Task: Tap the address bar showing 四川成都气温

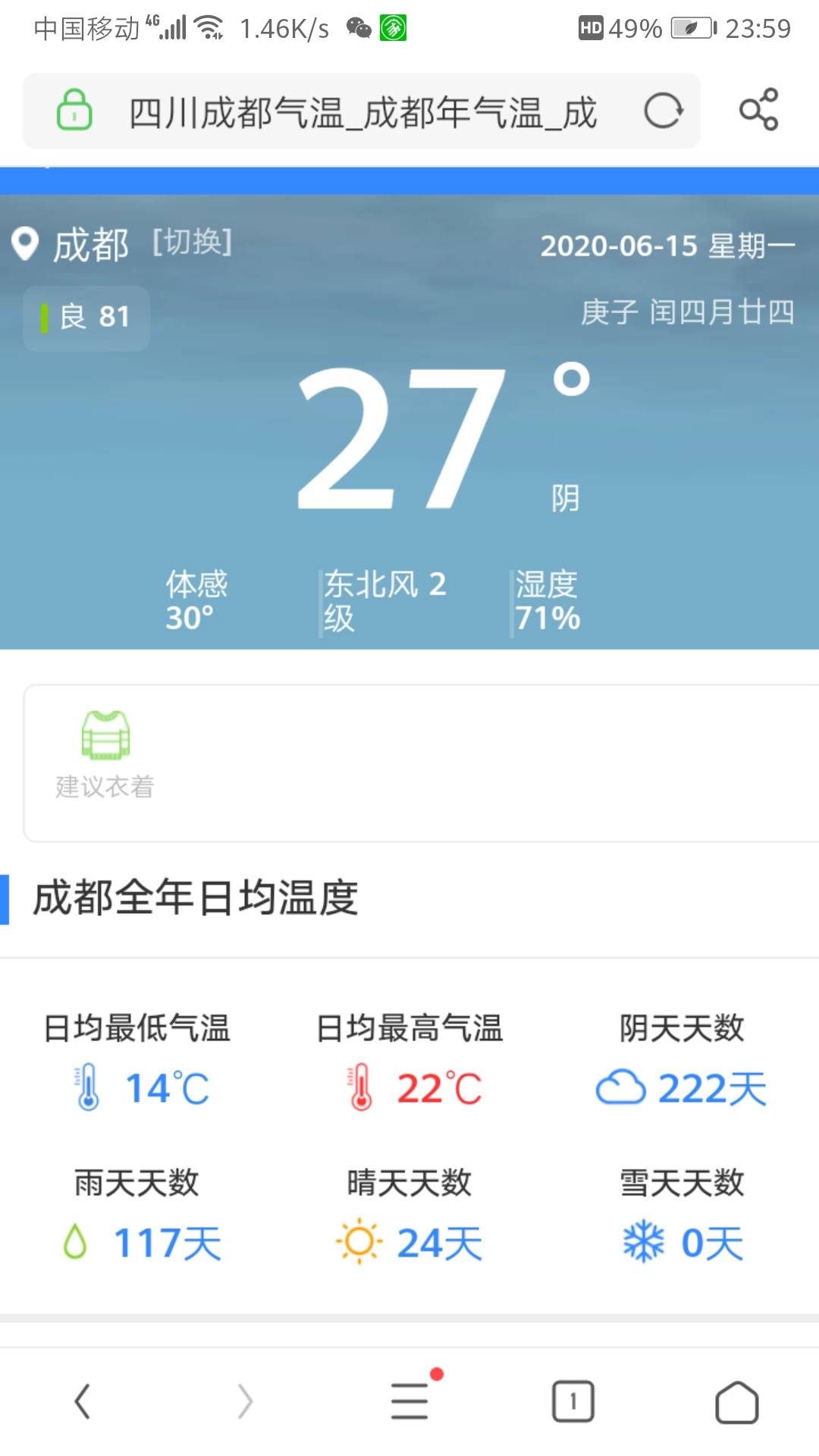Action: [x=362, y=112]
